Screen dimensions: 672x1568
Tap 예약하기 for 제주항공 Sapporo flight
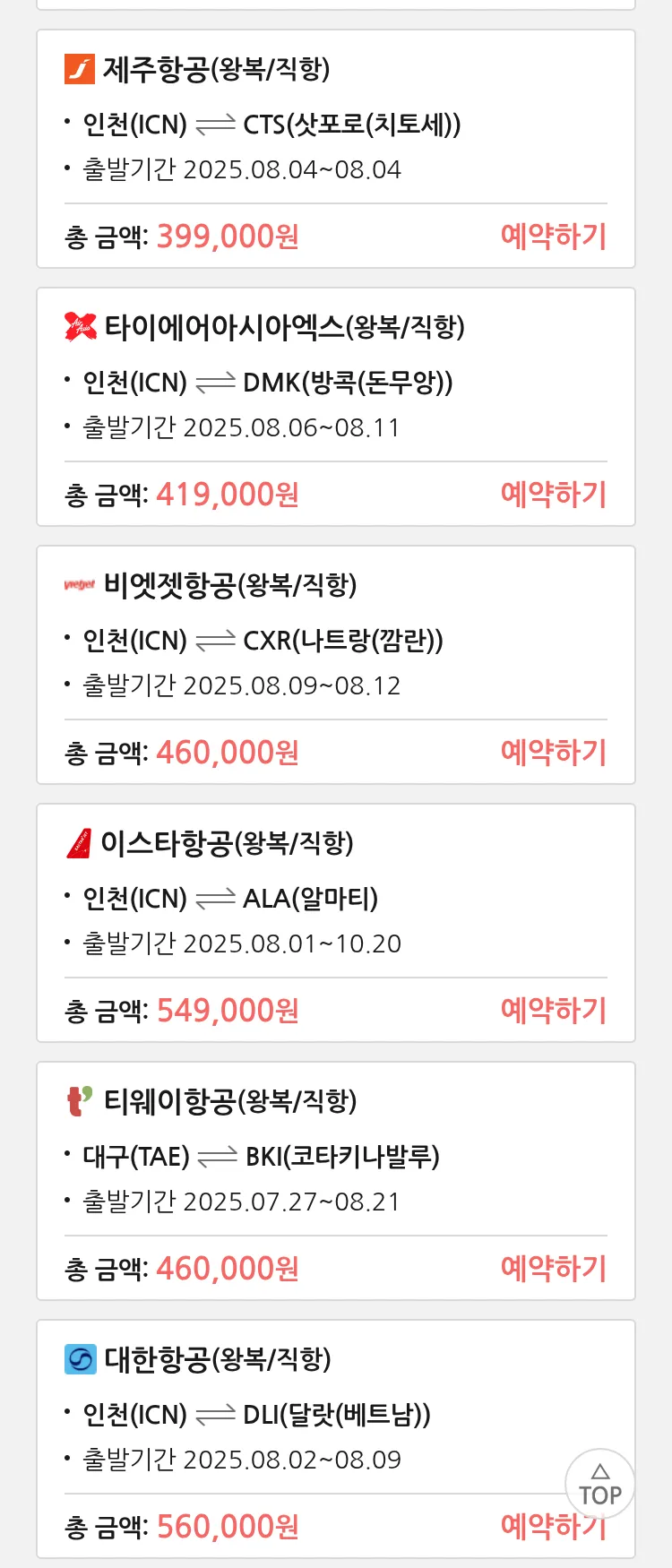(x=553, y=237)
